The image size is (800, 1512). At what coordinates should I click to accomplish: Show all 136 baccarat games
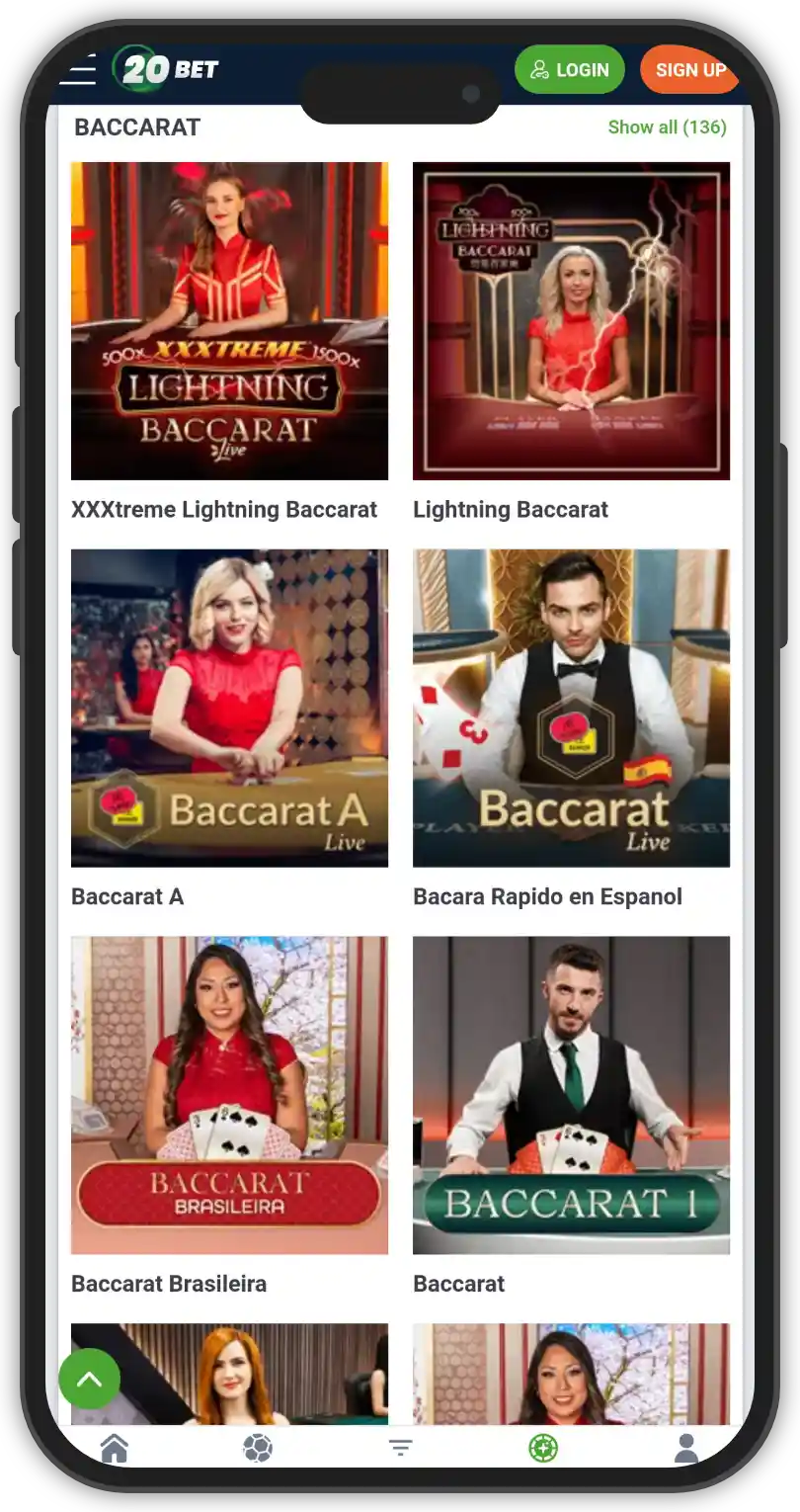coord(667,127)
